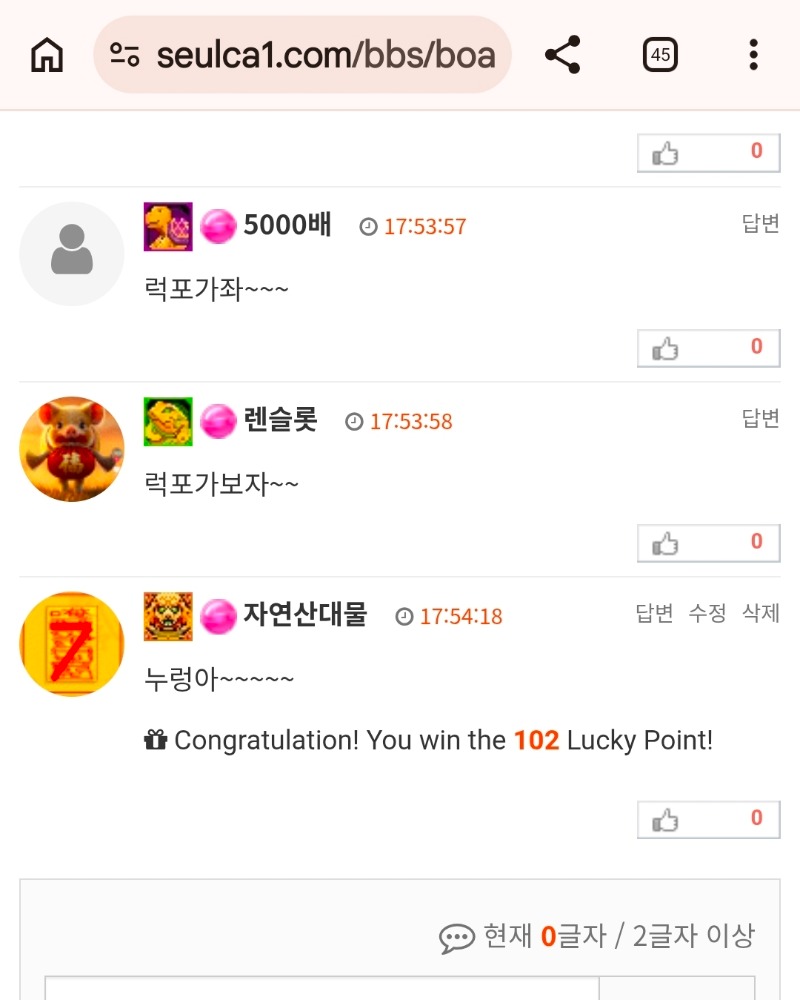Viewport: 800px width, 1000px height.
Task: Delete 자연산대물's comment with 삭제
Action: pos(760,613)
